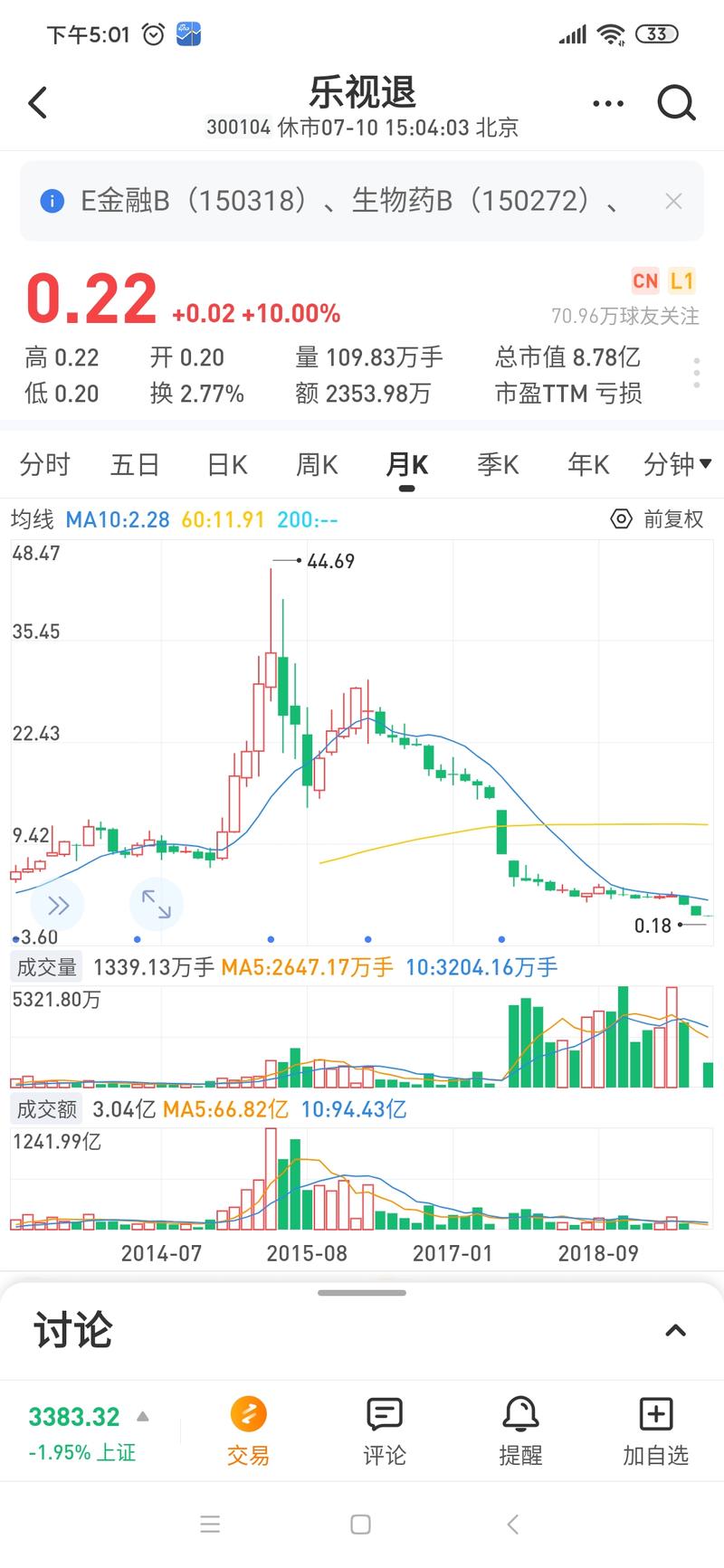Open comments via the 评论 icon

point(384,1432)
